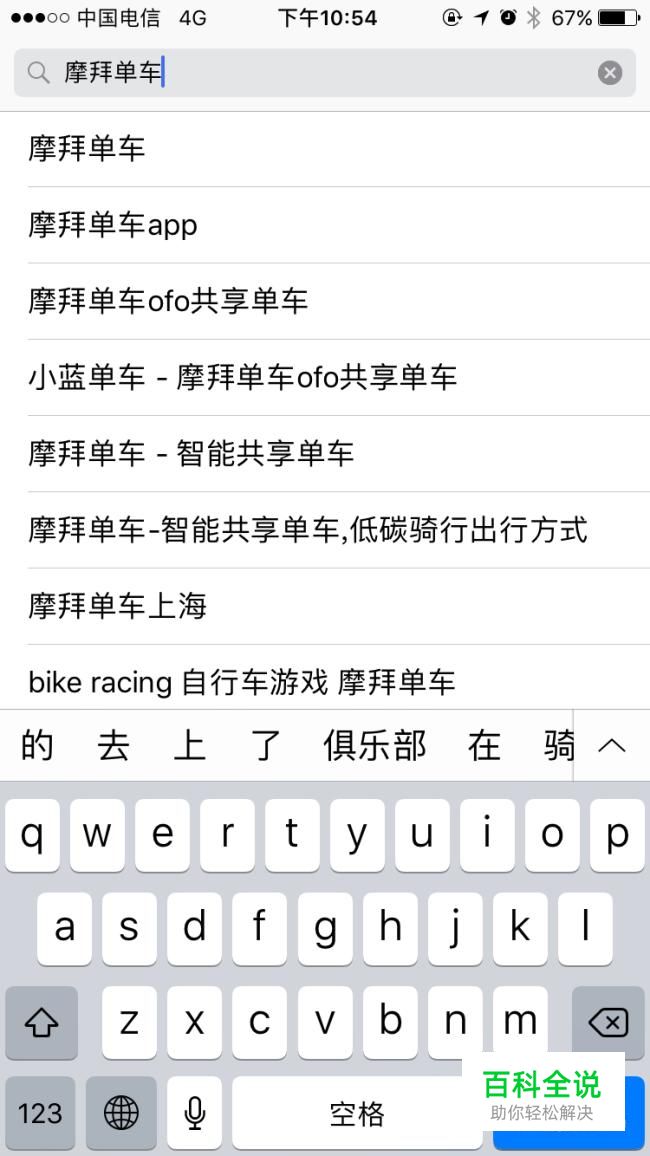Insert the candidate word 上
The width and height of the screenshot is (650, 1156).
click(189, 745)
